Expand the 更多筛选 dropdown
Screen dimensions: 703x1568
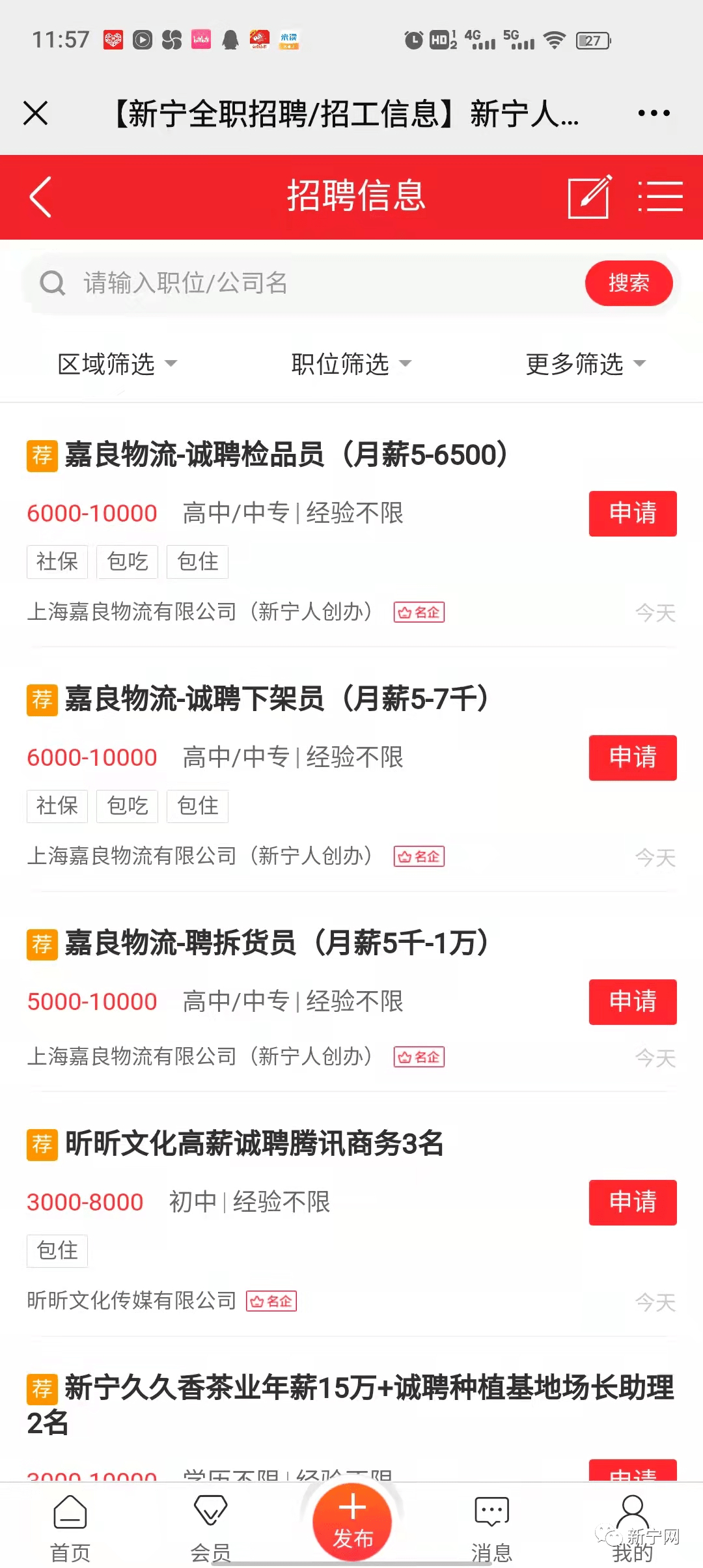tap(586, 364)
